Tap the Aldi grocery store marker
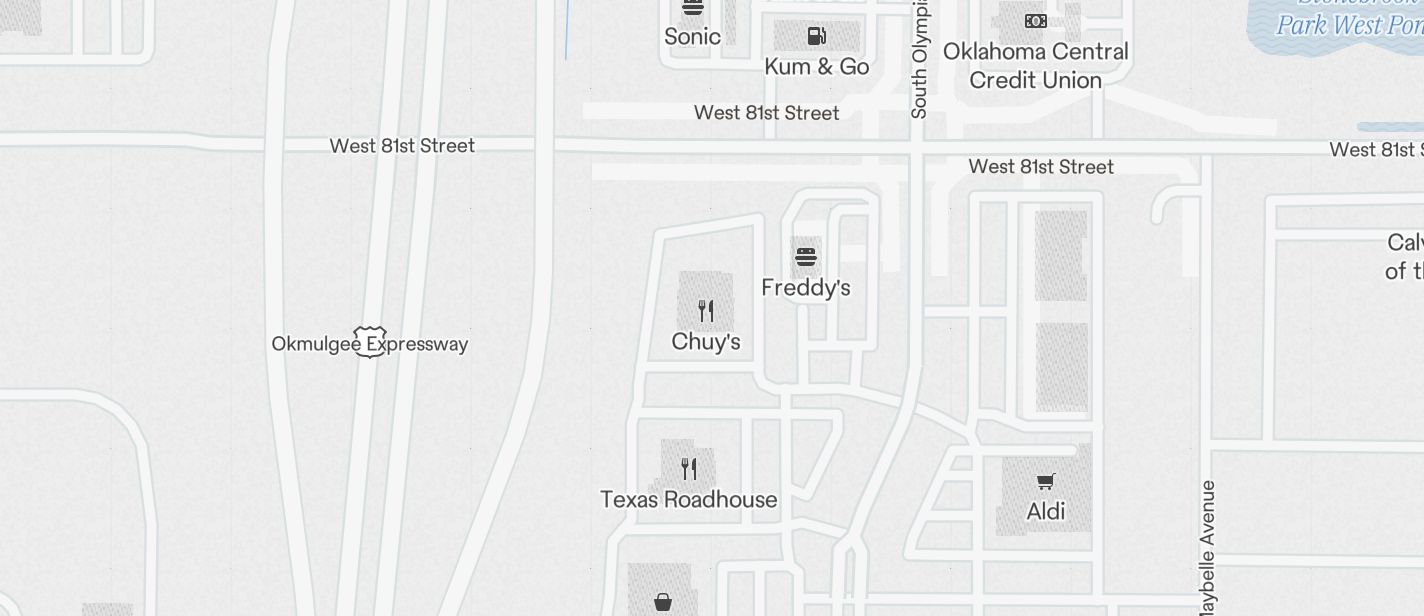Viewport: 1424px width, 616px height. point(1046,482)
